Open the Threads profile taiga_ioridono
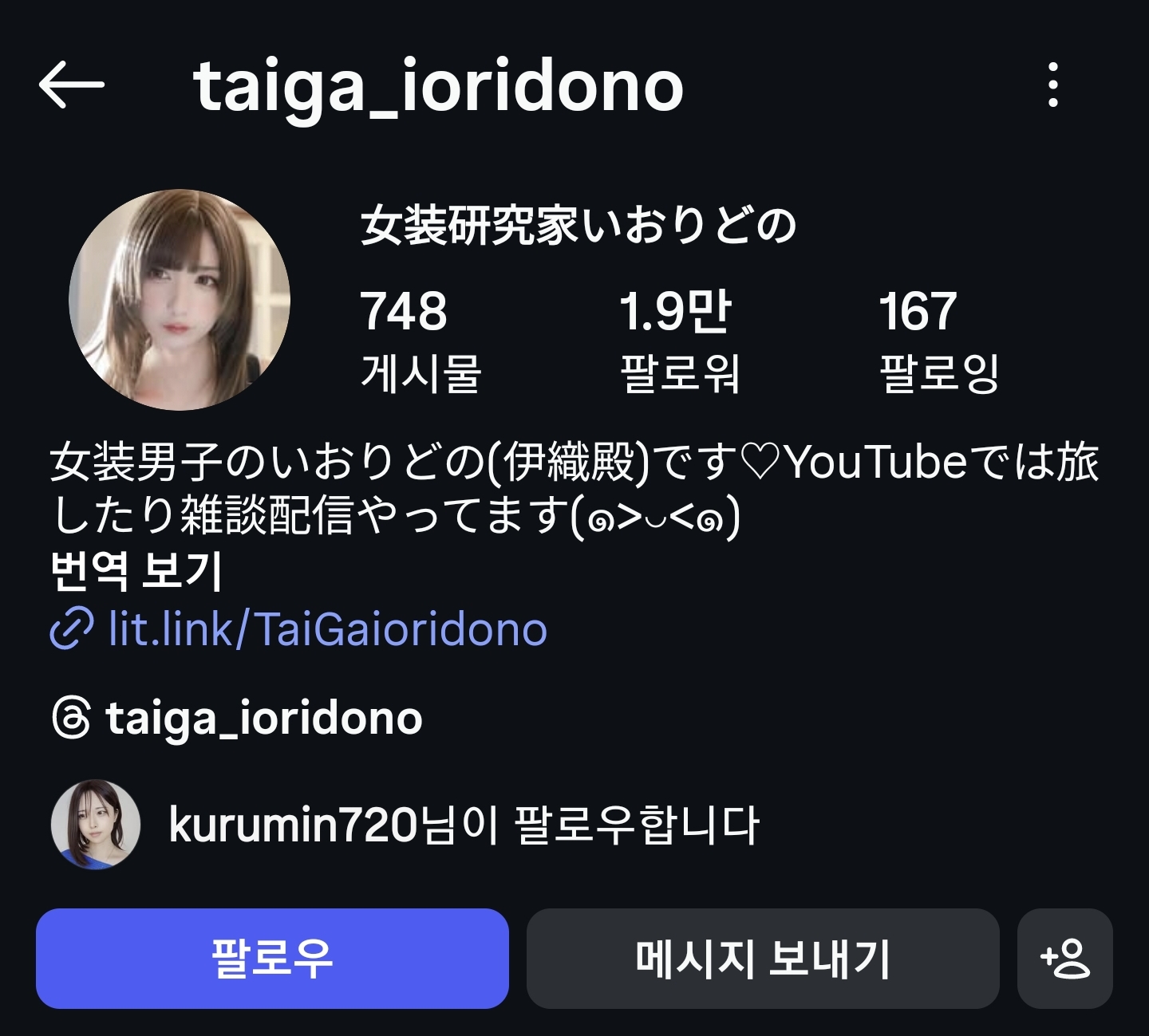The image size is (1149, 1036). pyautogui.click(x=263, y=718)
